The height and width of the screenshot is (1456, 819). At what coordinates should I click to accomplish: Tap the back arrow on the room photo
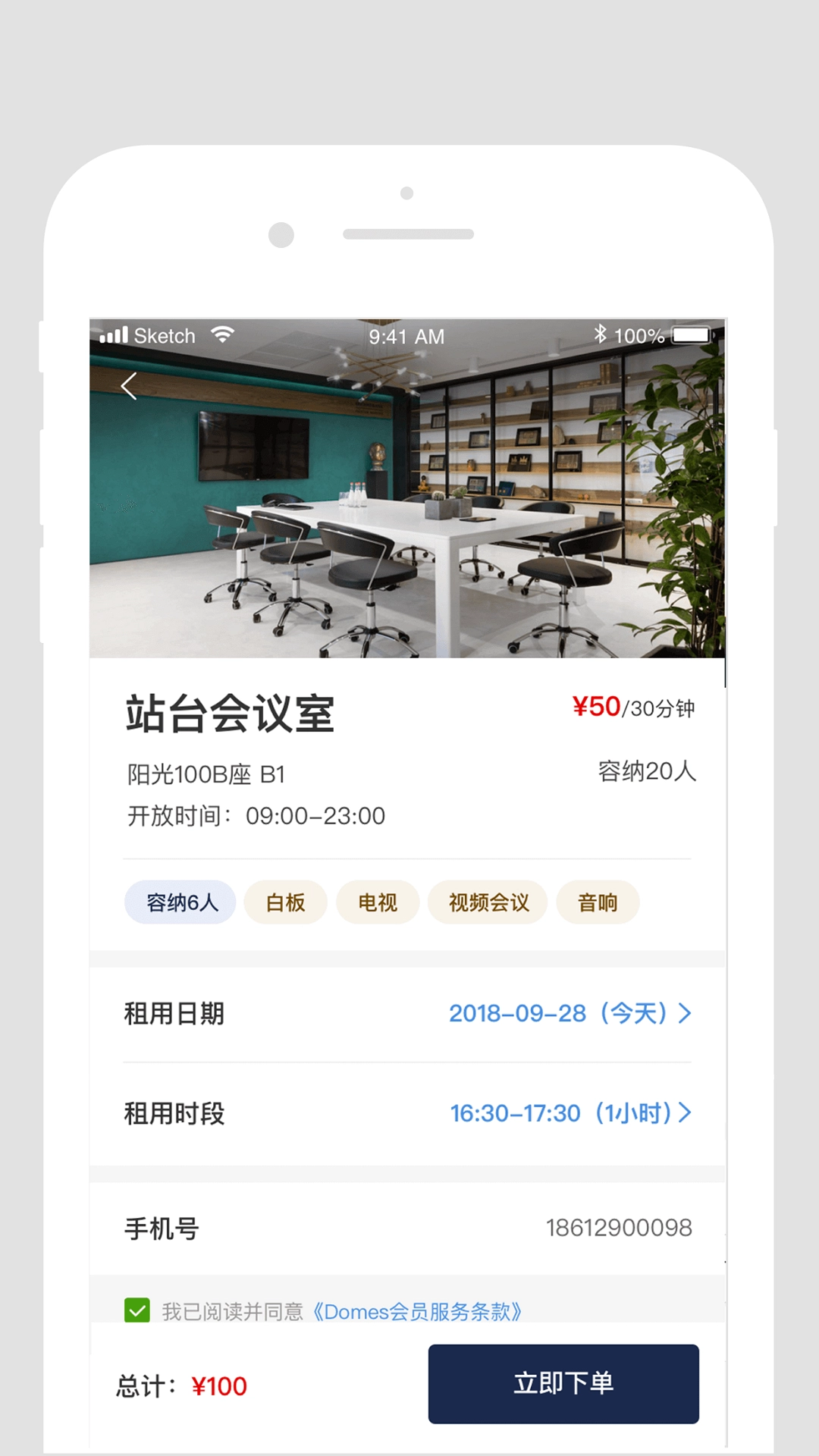(129, 387)
